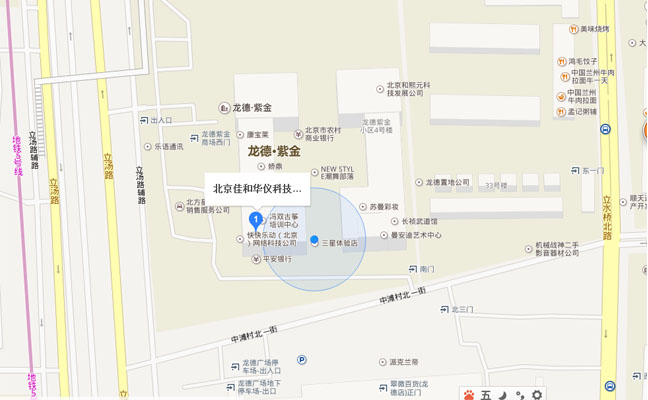
Task: Select the 三星体验店 map point
Action: 314,241
